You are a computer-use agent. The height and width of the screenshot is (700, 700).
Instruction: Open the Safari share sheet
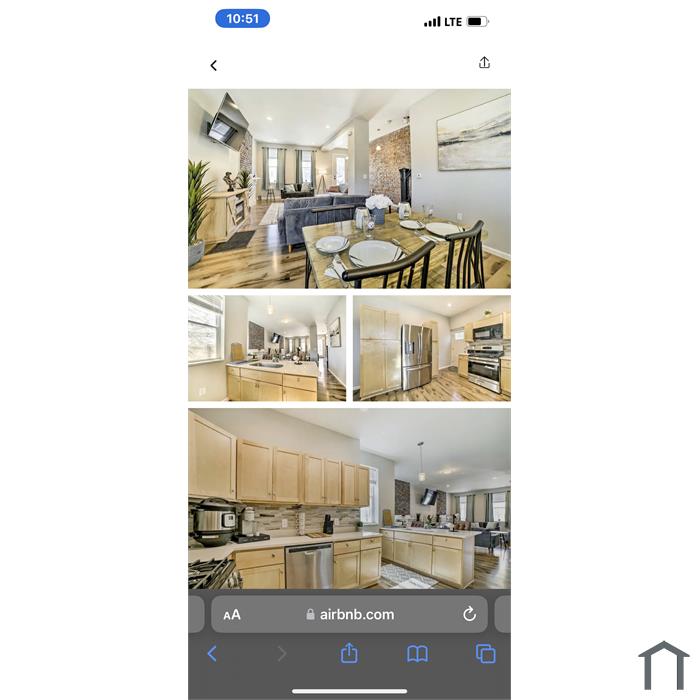coord(349,653)
